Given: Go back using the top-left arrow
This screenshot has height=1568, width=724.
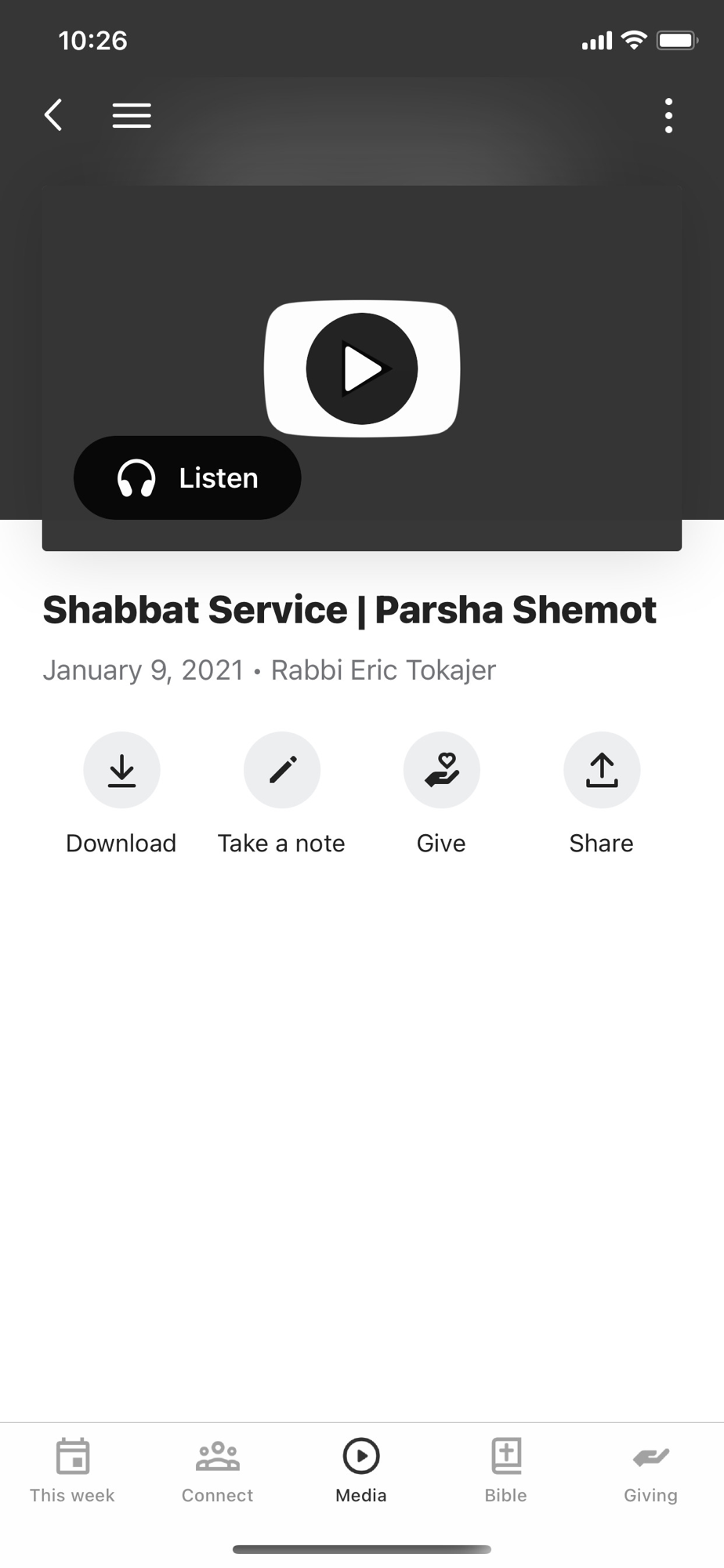Looking at the screenshot, I should (x=53, y=115).
